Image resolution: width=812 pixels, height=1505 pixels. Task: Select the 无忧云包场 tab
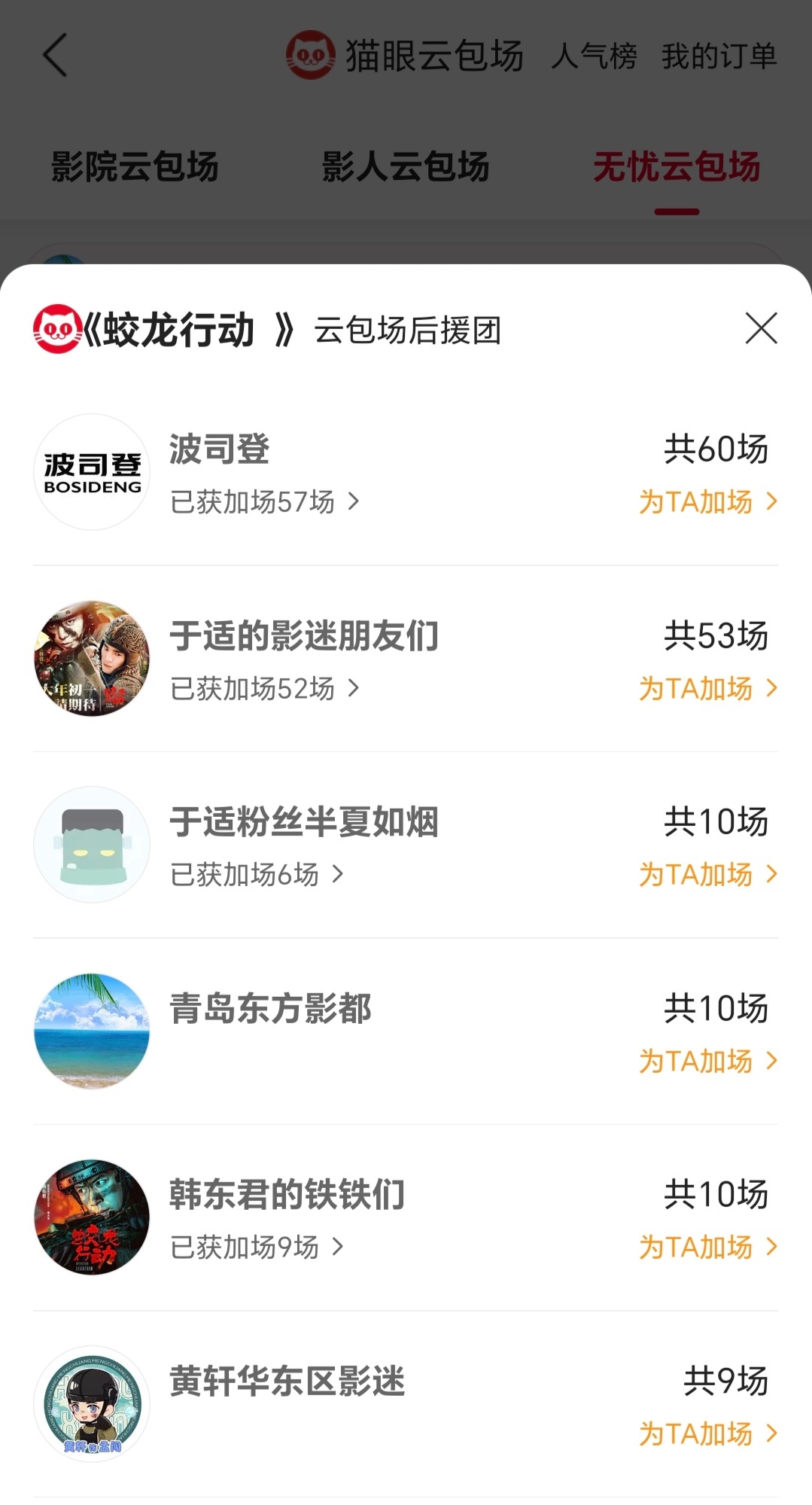click(x=677, y=166)
